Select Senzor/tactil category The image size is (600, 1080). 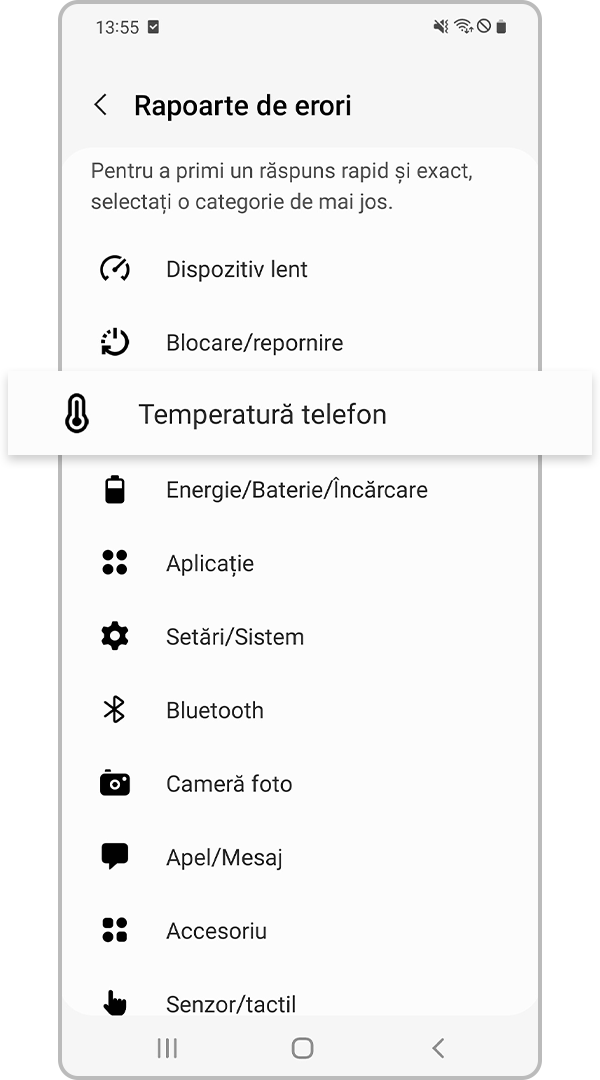tap(230, 1002)
